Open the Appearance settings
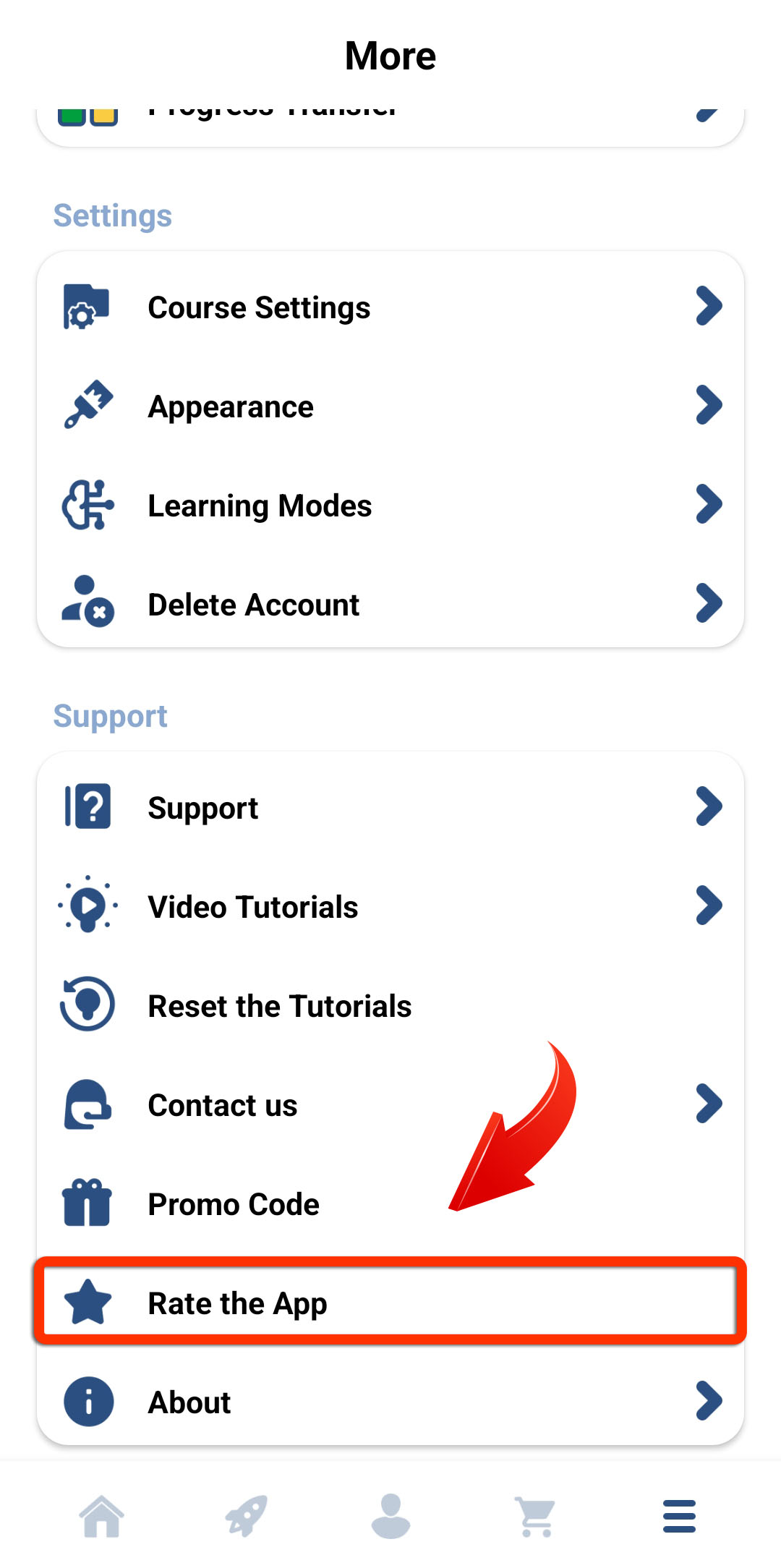The width and height of the screenshot is (781, 1568). [x=390, y=406]
